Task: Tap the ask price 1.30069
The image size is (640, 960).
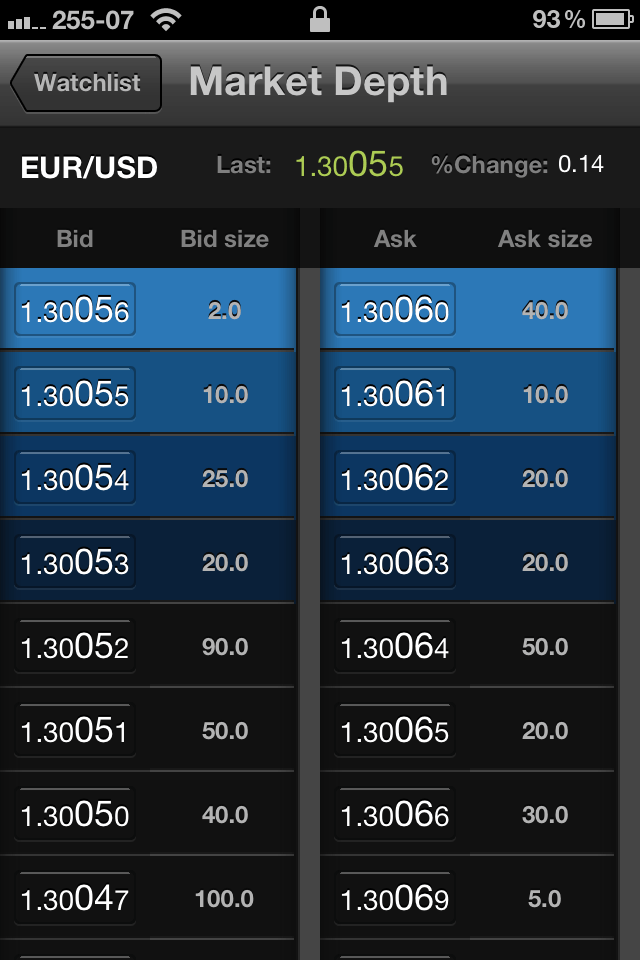Action: (x=395, y=899)
